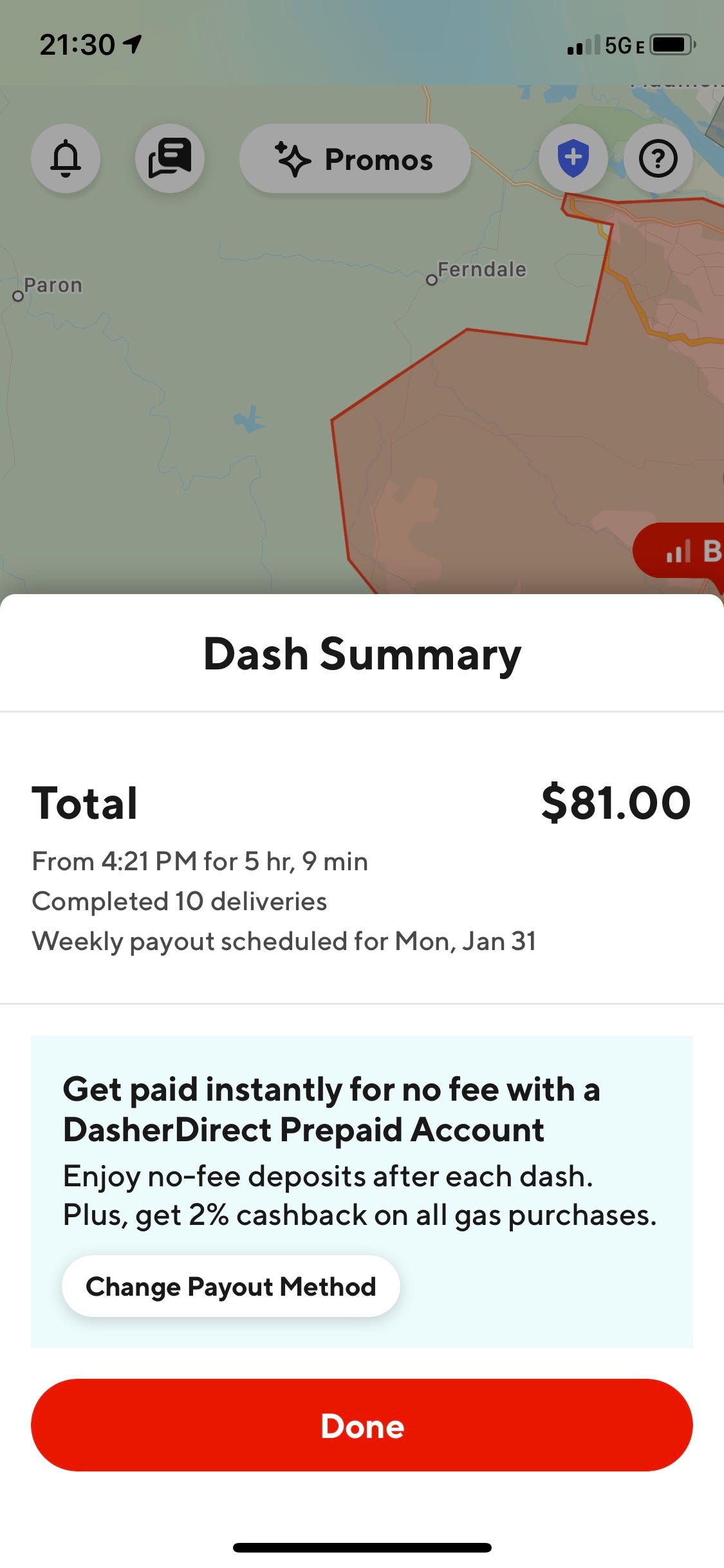Open the notifications bell
The width and height of the screenshot is (724, 1568).
pos(66,158)
